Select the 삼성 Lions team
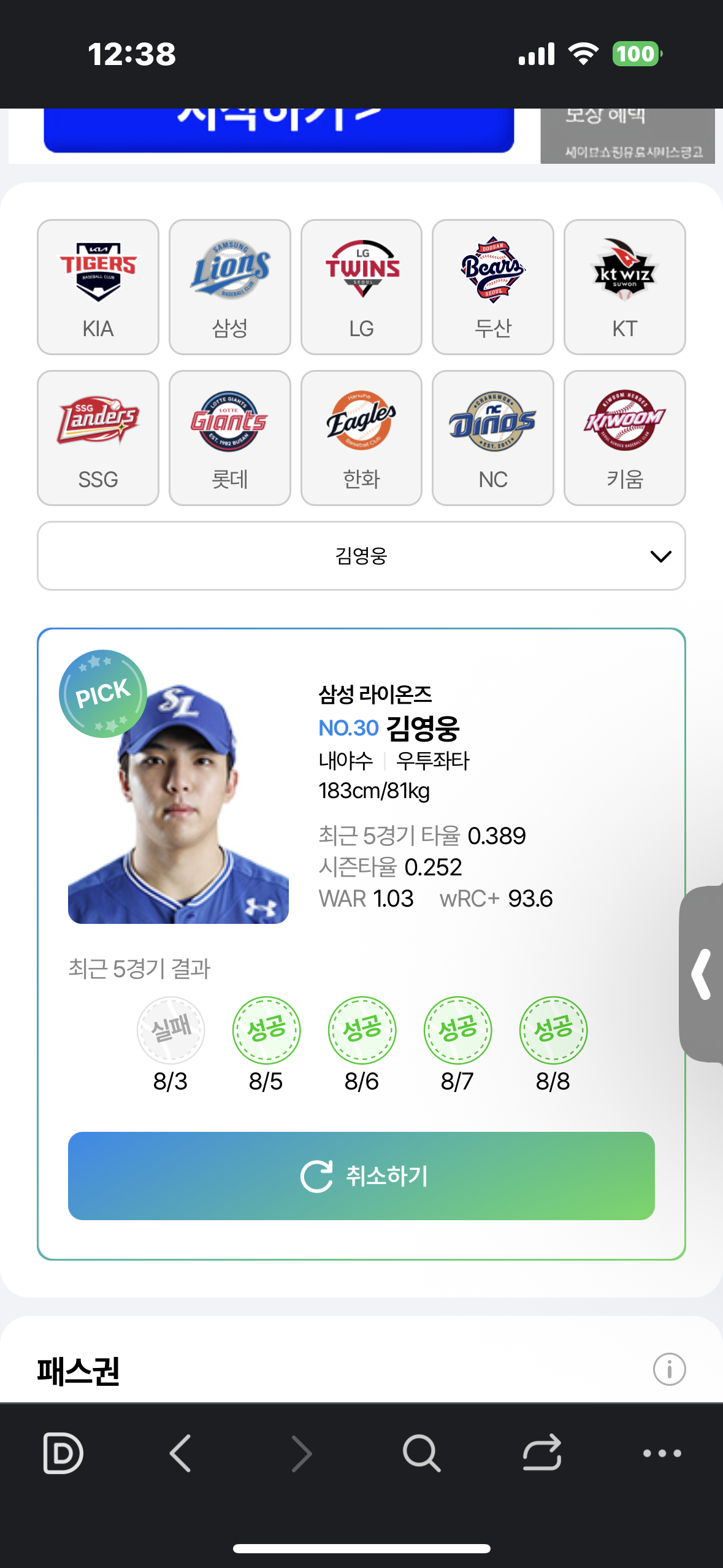 [229, 287]
